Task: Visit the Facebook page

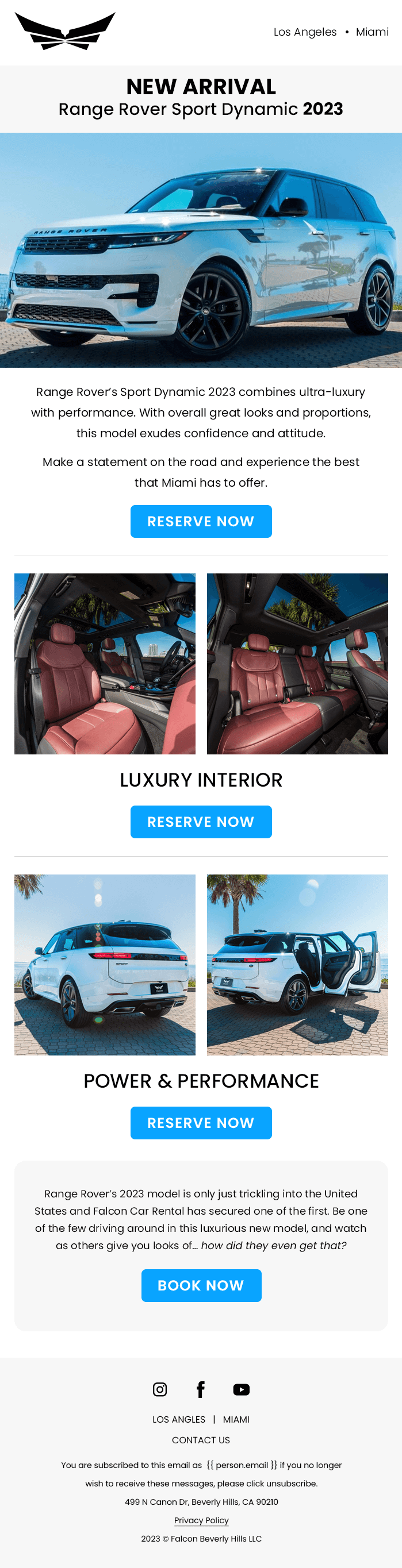Action: pyautogui.click(x=200, y=1389)
